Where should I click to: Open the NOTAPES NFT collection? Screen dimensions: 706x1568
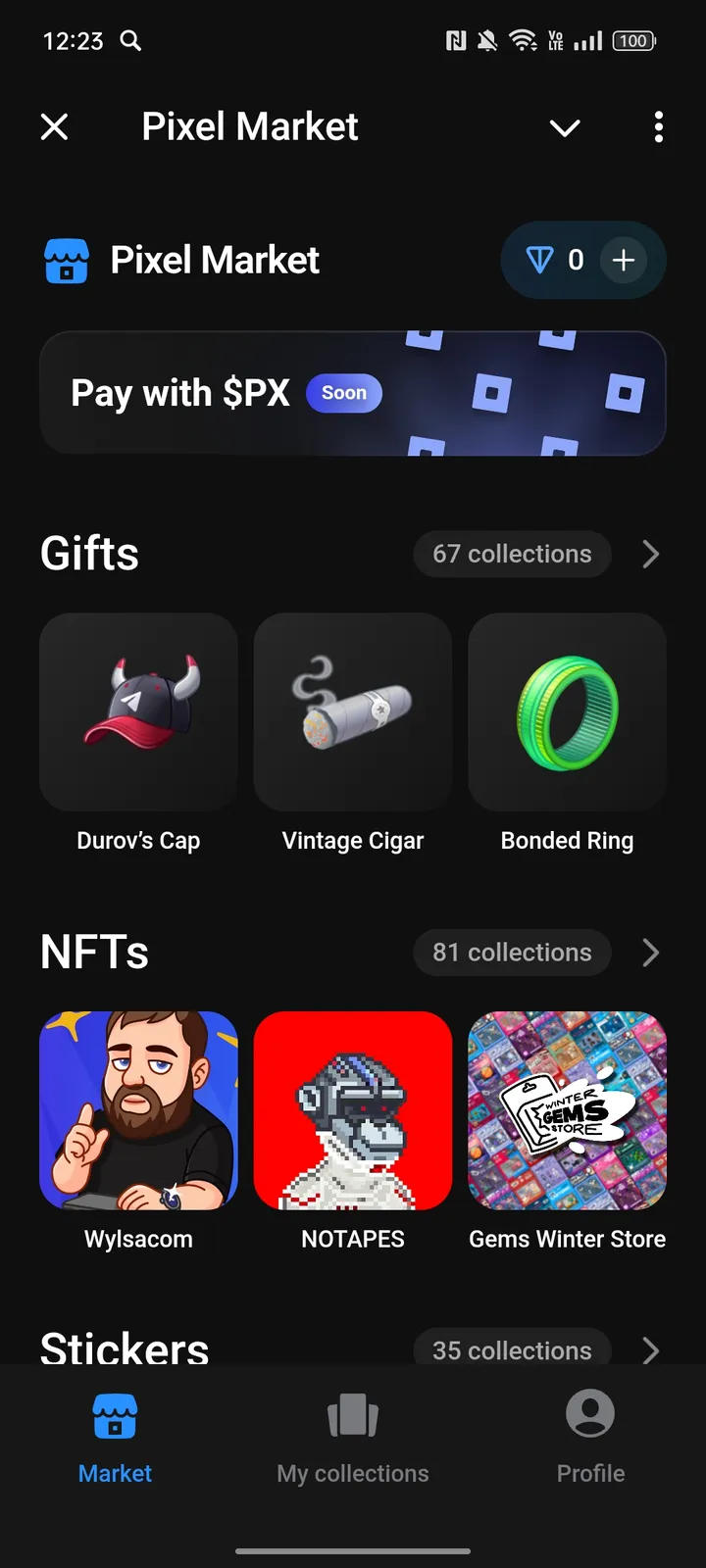pyautogui.click(x=352, y=1109)
